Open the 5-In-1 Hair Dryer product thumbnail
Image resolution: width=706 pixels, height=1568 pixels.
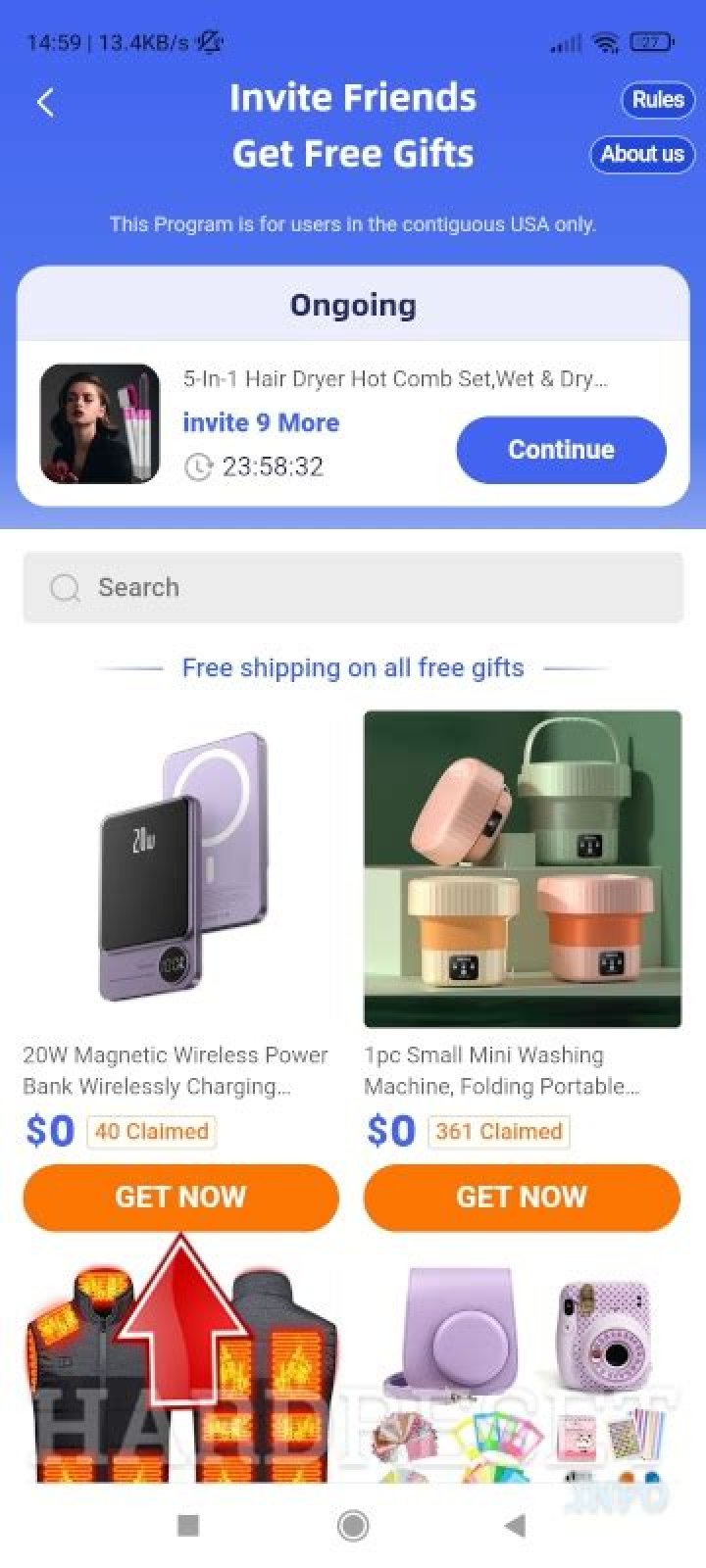point(99,423)
